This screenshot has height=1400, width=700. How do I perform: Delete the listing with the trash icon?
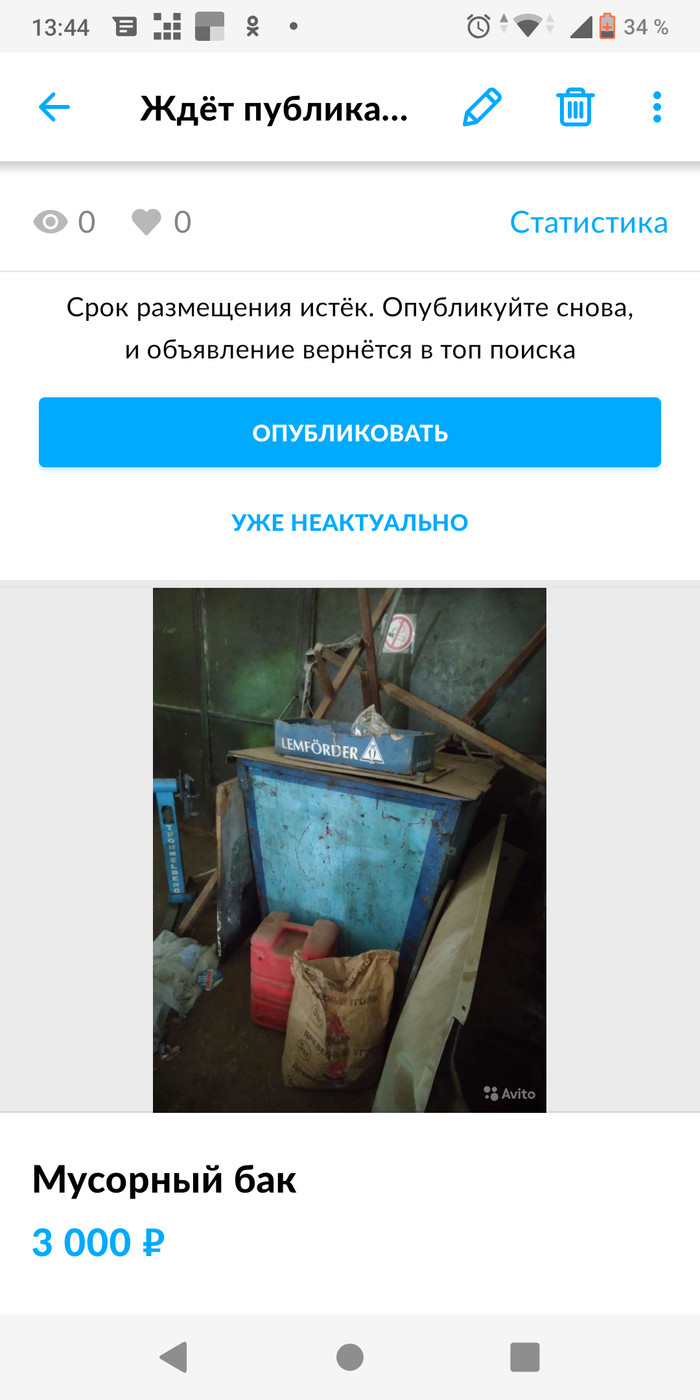coord(575,107)
